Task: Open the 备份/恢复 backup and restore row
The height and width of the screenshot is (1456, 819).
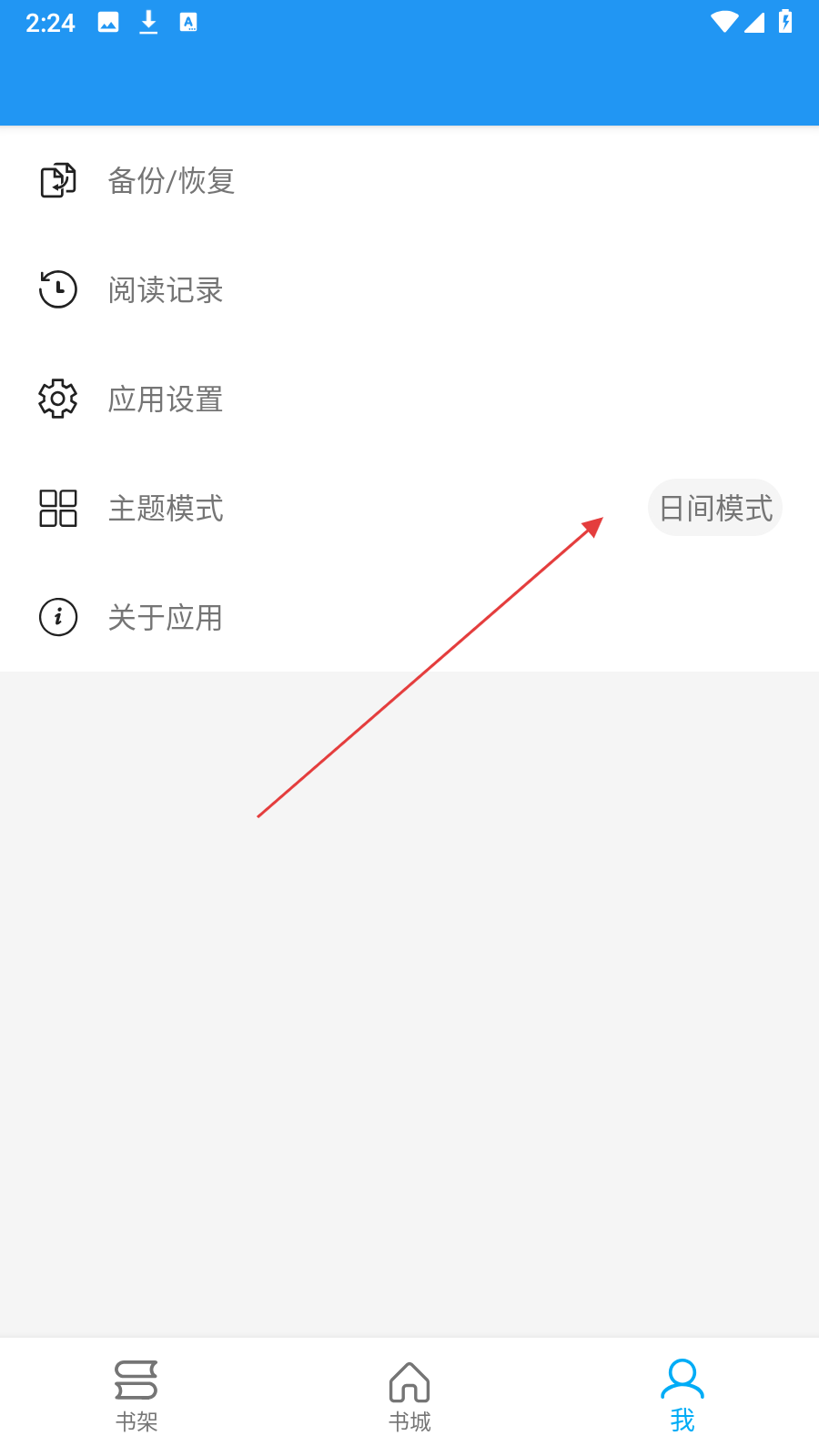Action: click(x=171, y=180)
